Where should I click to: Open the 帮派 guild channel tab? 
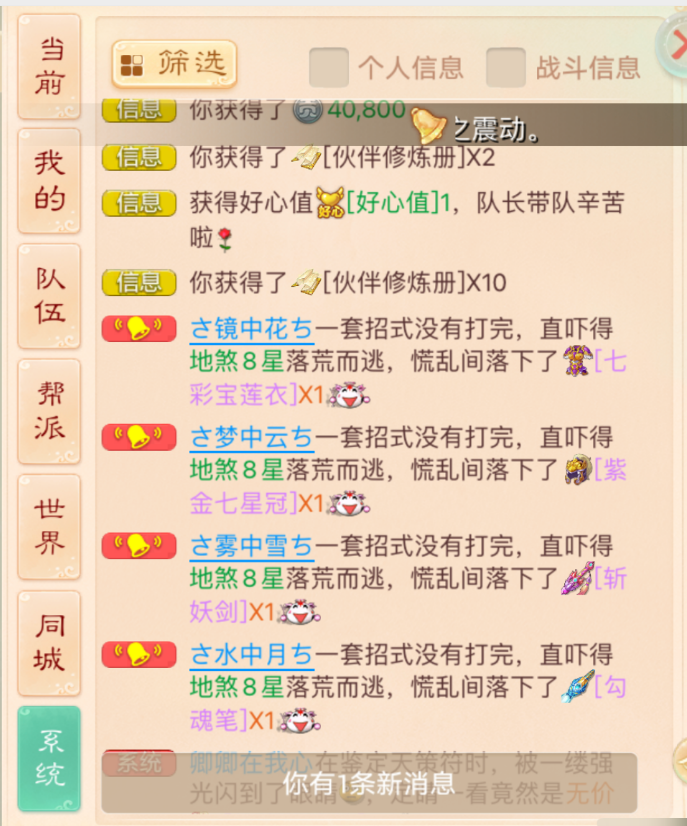(48, 411)
